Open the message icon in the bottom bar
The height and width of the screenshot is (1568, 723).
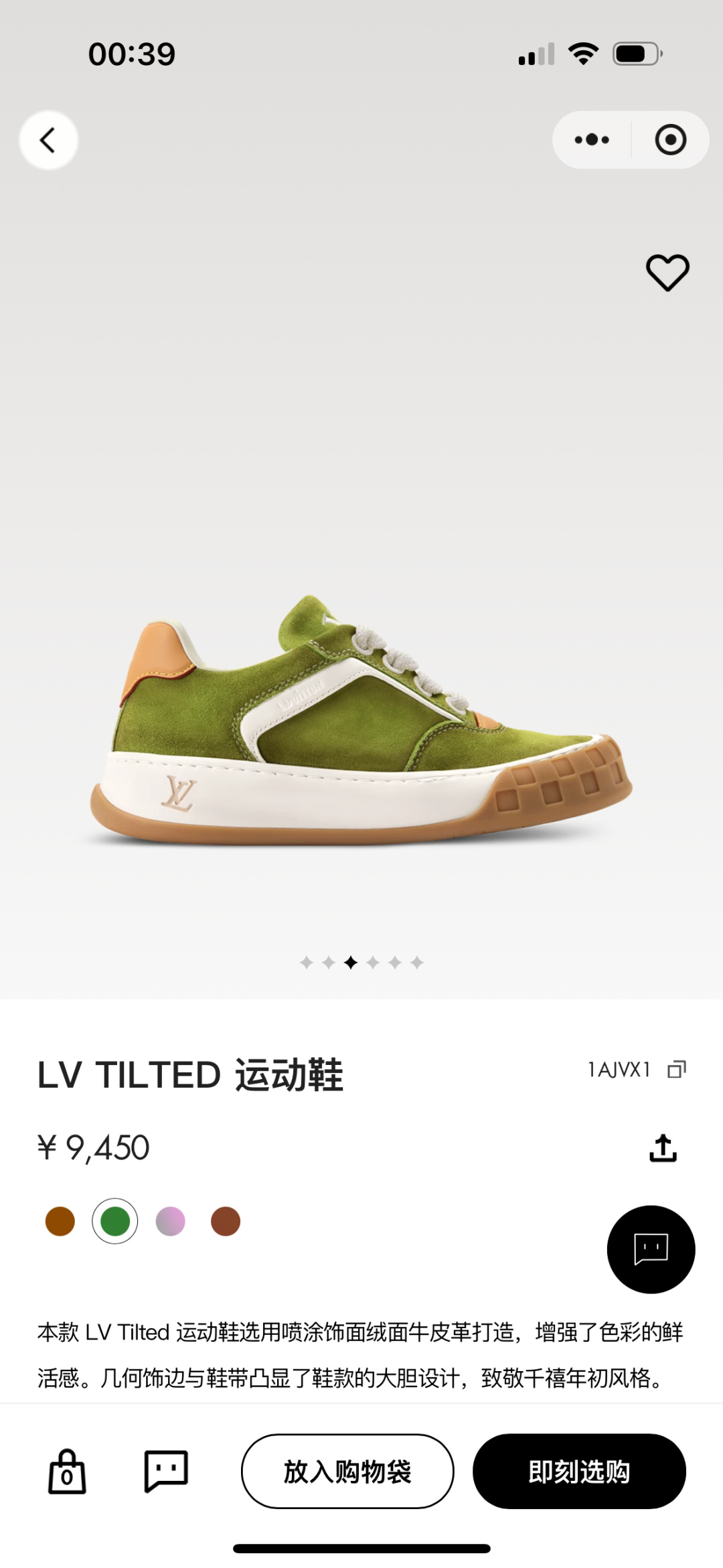tap(166, 1472)
